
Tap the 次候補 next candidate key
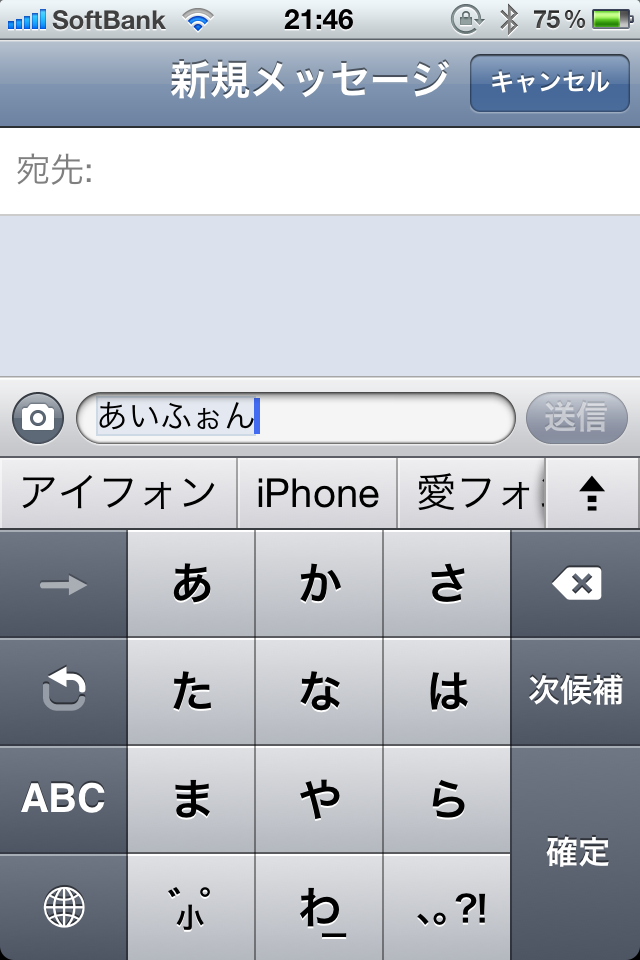click(576, 691)
